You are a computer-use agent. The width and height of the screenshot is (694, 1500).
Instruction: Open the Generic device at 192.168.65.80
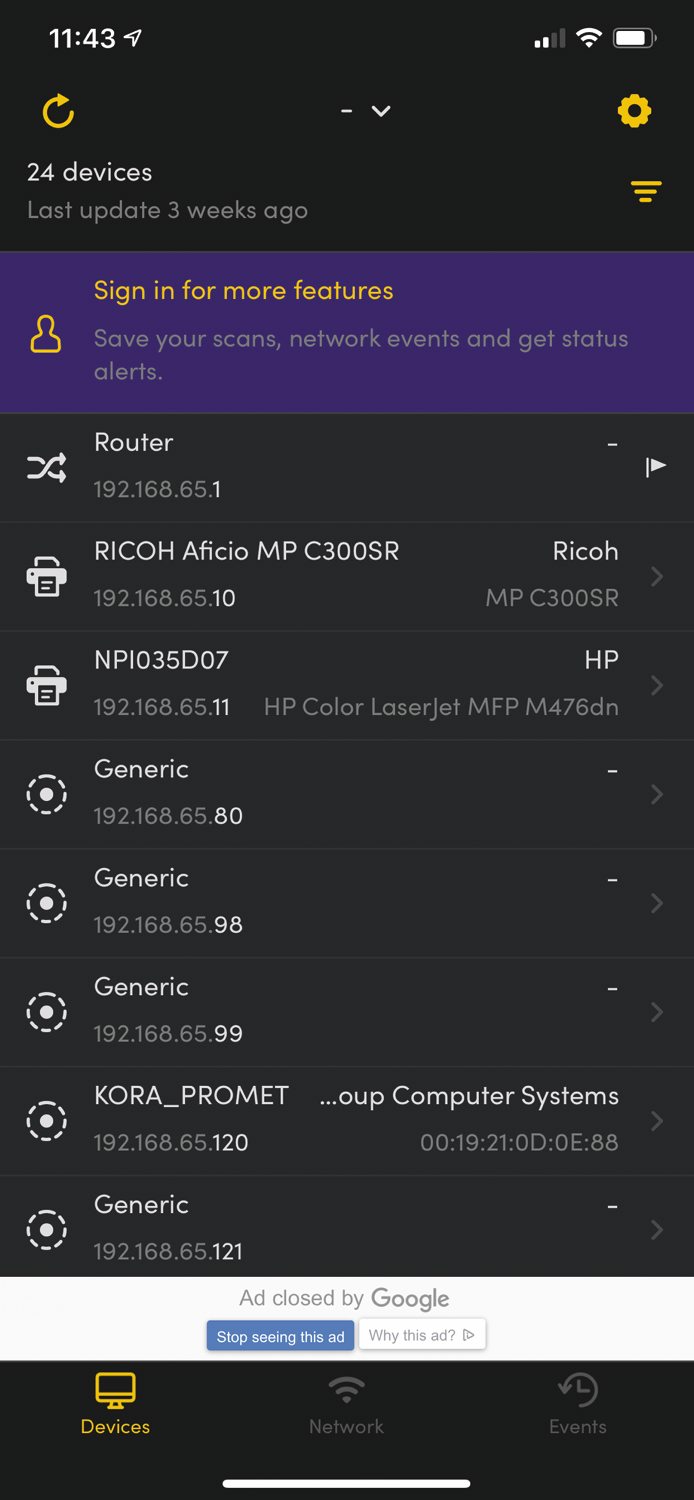[x=347, y=794]
